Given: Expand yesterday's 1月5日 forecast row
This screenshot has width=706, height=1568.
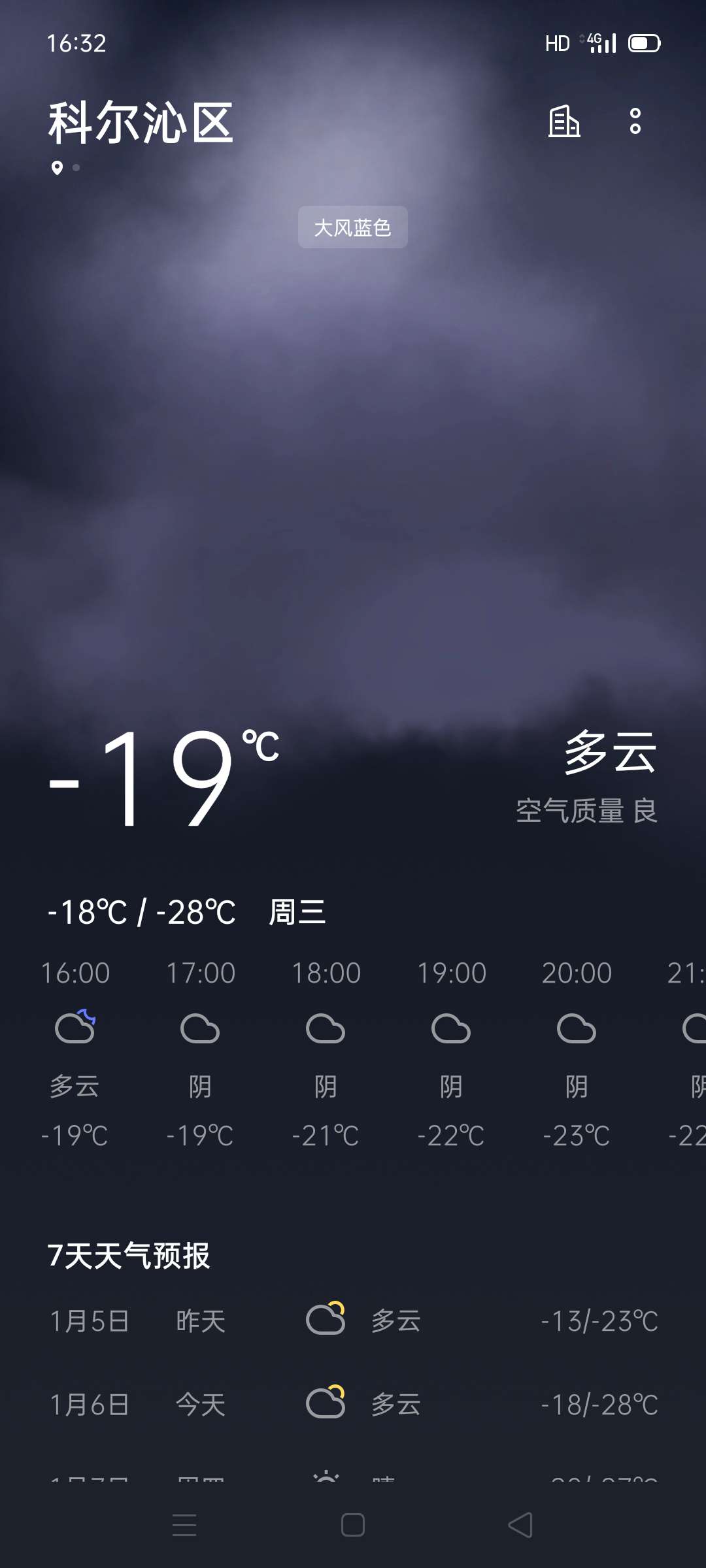Looking at the screenshot, I should pos(353,1318).
